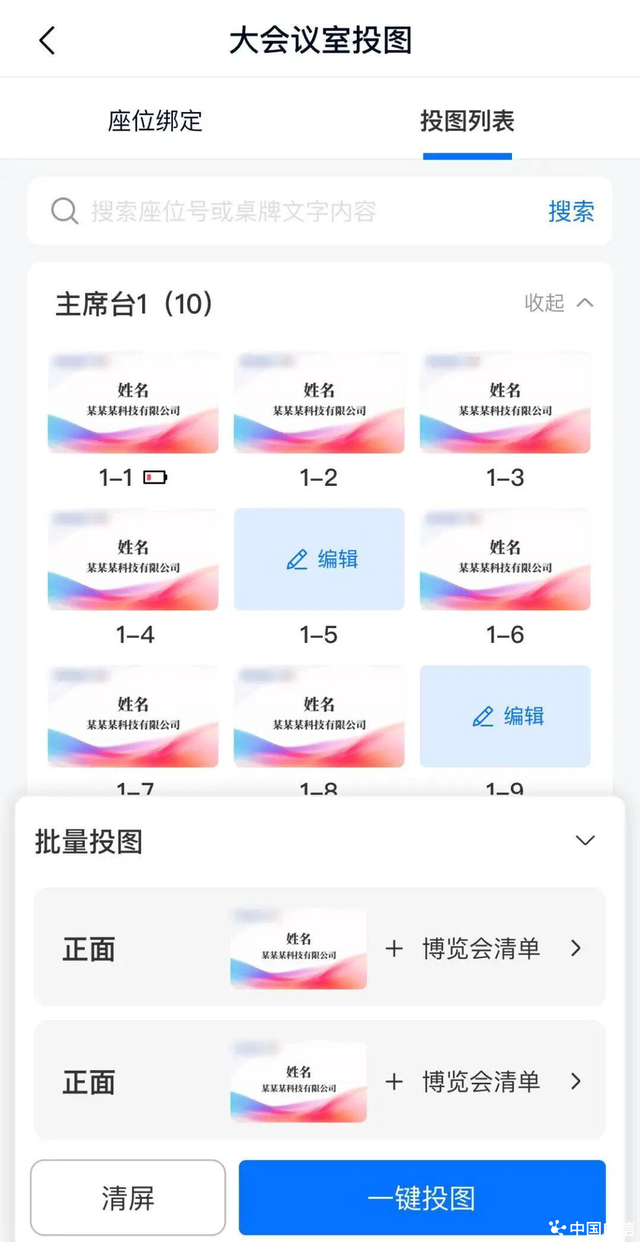The image size is (640, 1242).
Task: View the desk card for seat 1-6
Action: (x=505, y=559)
